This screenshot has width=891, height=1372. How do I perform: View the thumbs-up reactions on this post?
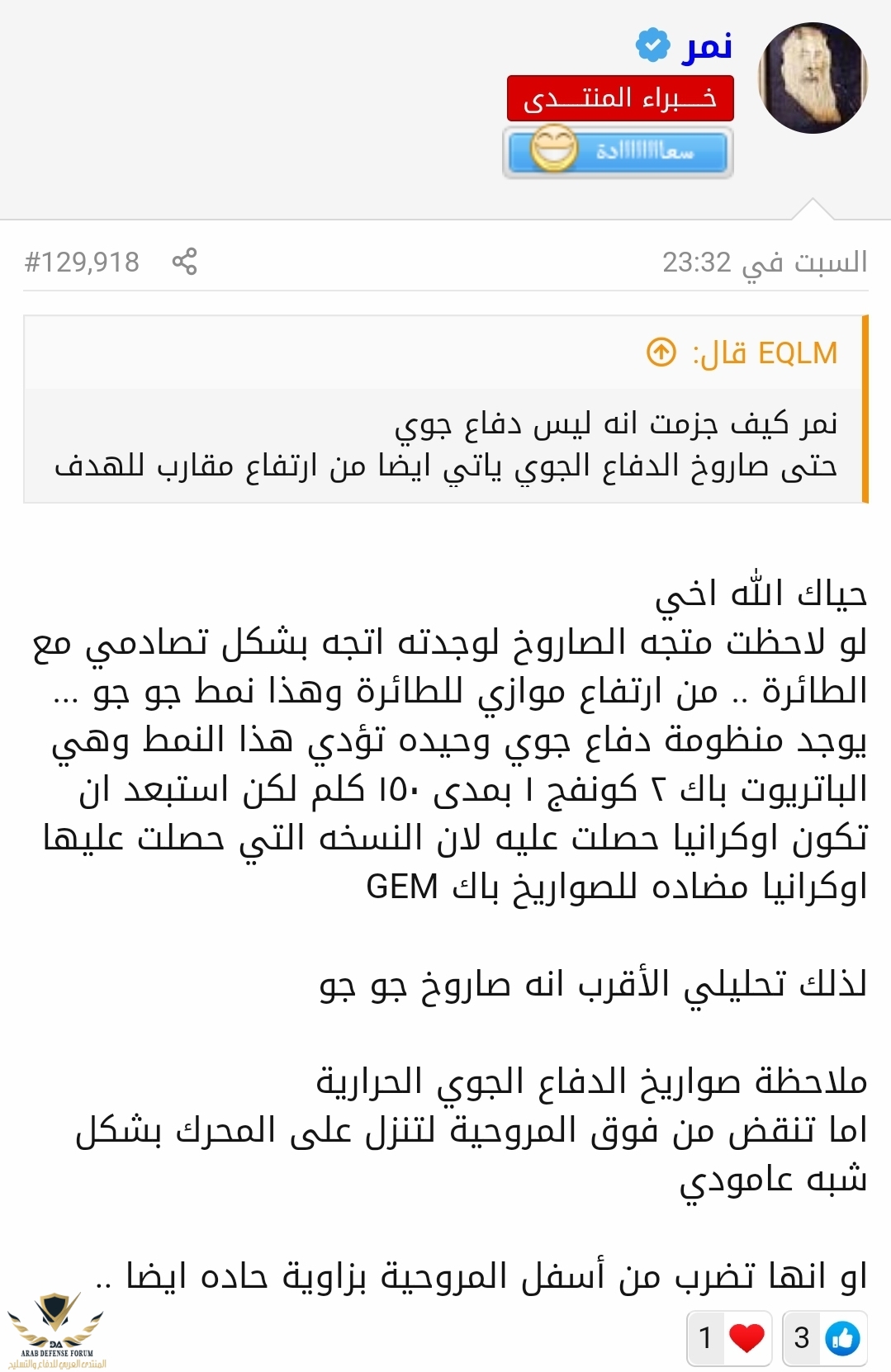coord(824,1337)
